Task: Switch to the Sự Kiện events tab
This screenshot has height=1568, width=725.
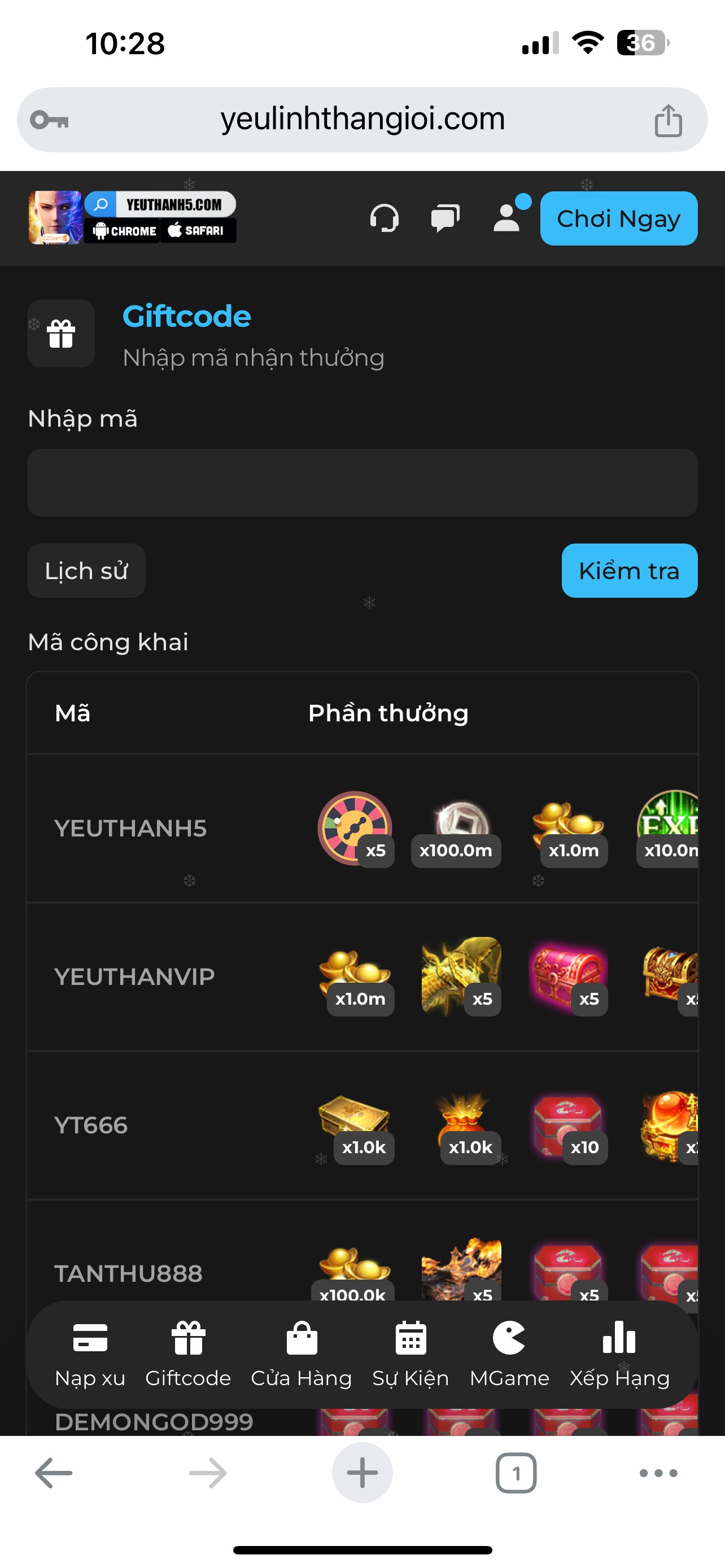Action: [x=410, y=1354]
